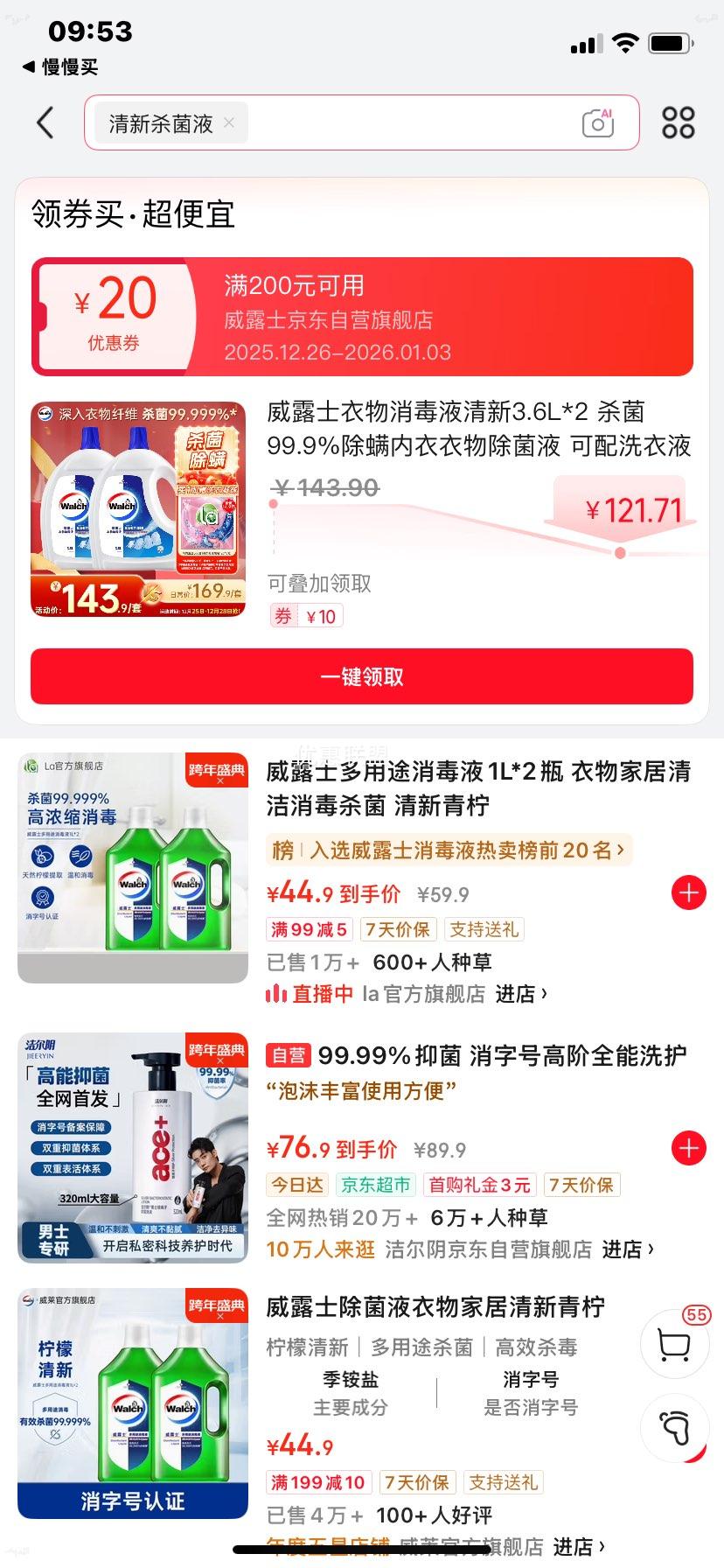The width and height of the screenshot is (724, 1568).
Task: Tap the 今日达 delivery tag
Action: coord(296,1185)
